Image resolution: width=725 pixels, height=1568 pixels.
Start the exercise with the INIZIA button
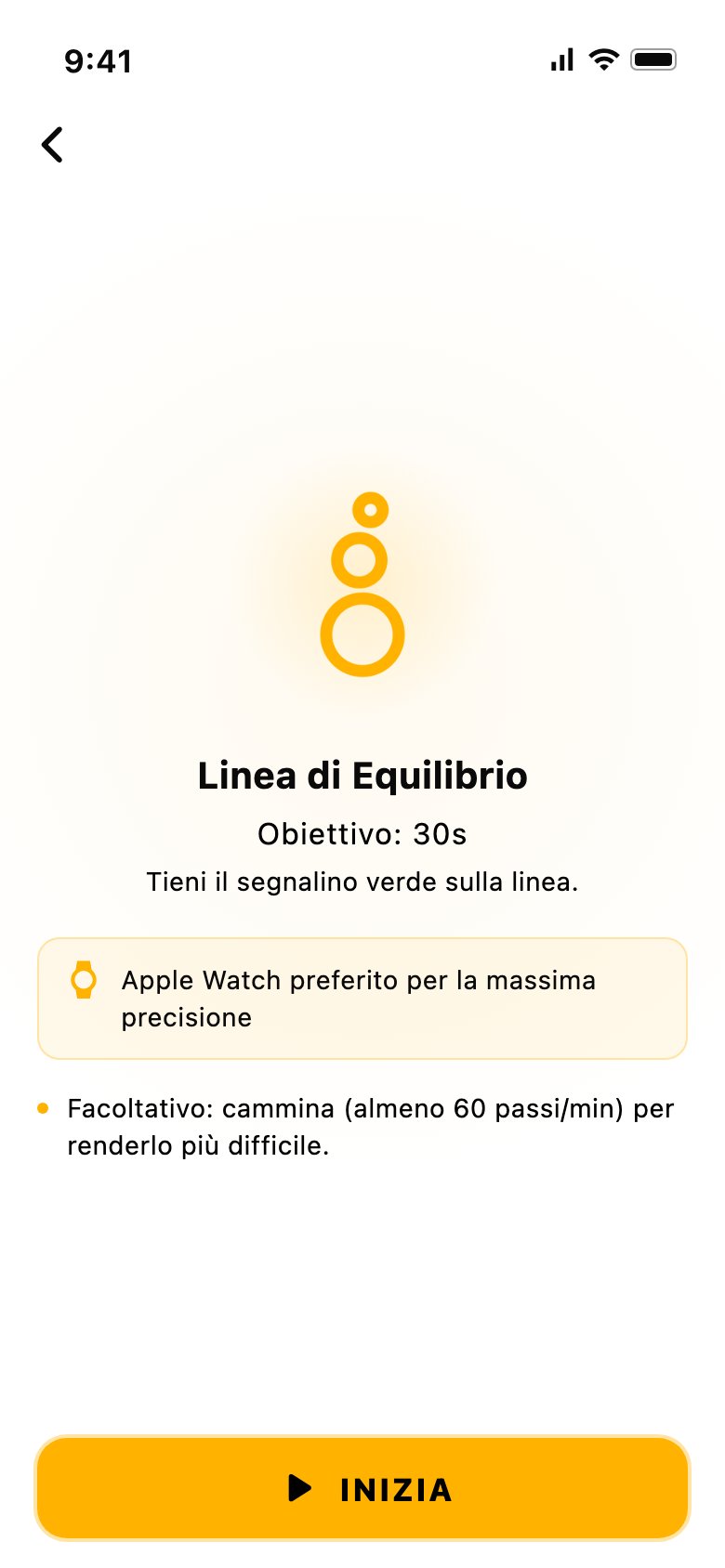pos(362,1488)
